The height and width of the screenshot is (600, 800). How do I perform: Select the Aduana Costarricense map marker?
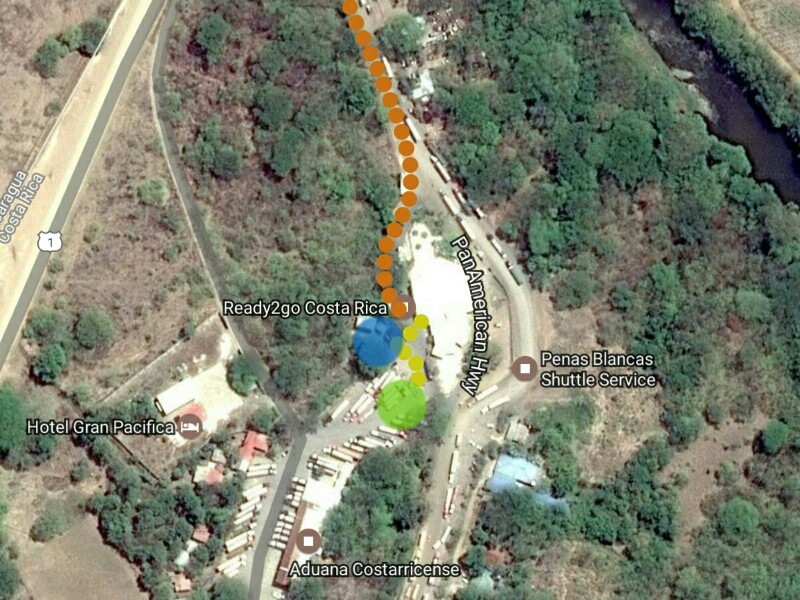(x=309, y=542)
